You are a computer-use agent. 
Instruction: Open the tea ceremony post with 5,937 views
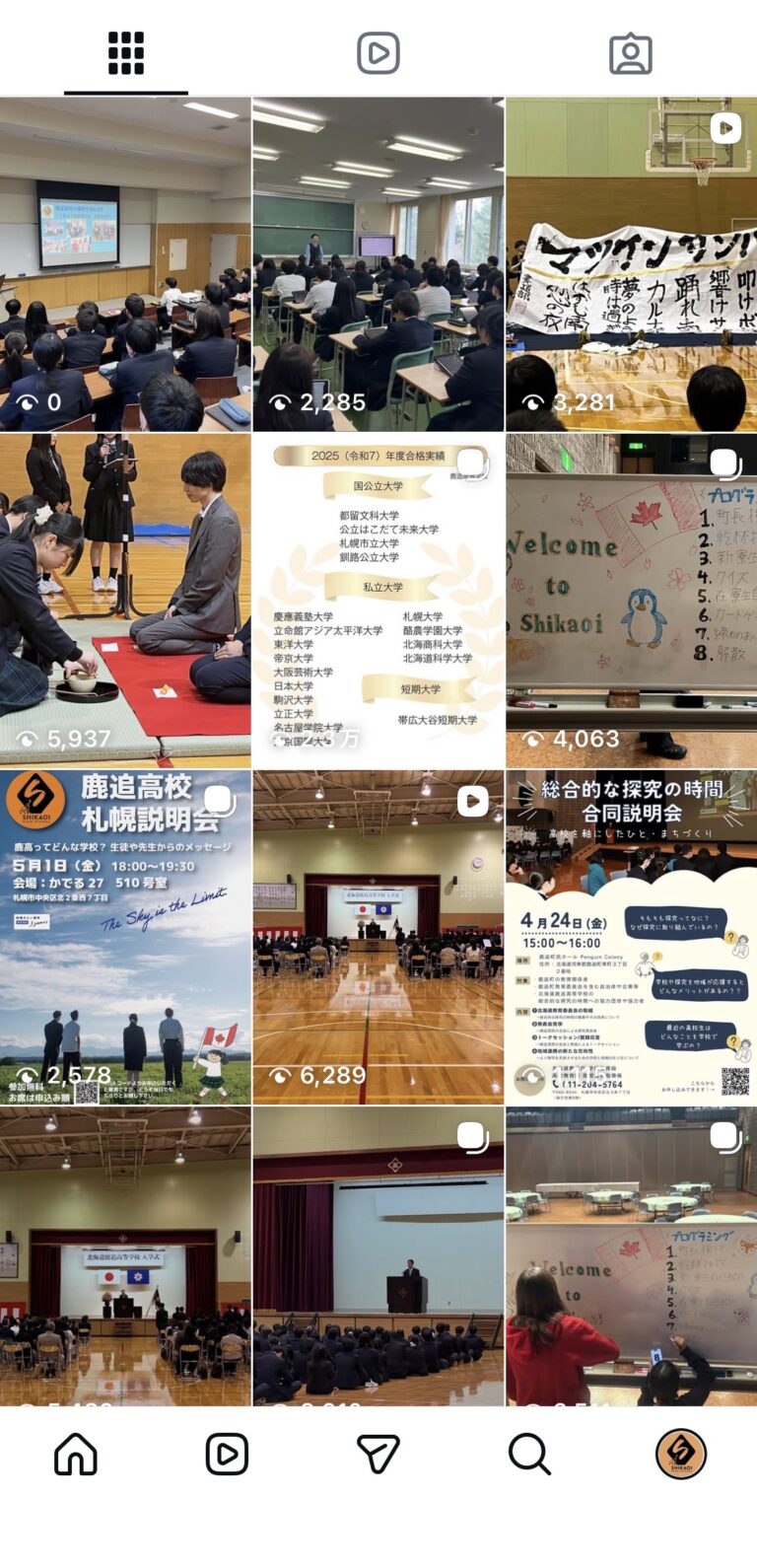[x=125, y=601]
